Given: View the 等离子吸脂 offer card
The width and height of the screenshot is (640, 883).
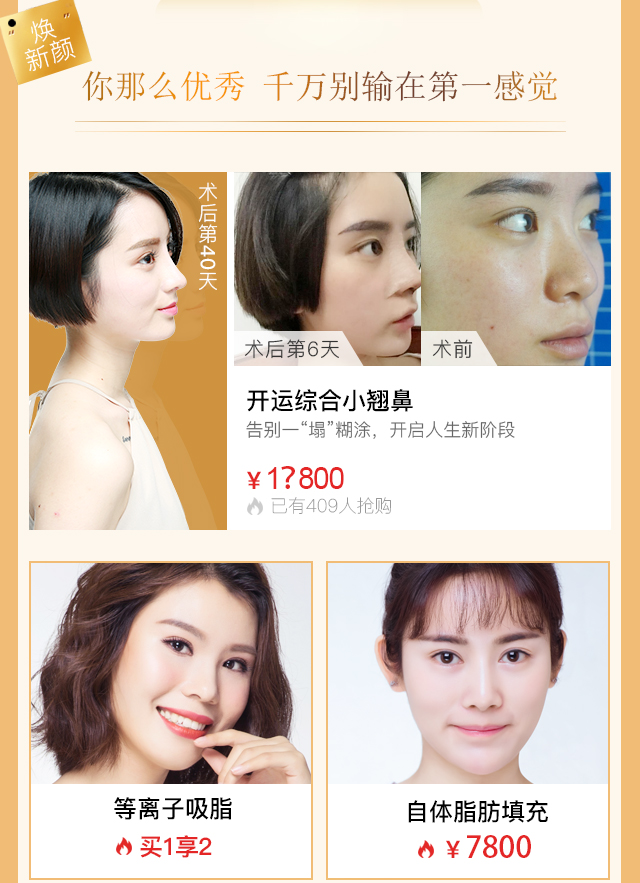Looking at the screenshot, I should (x=171, y=719).
